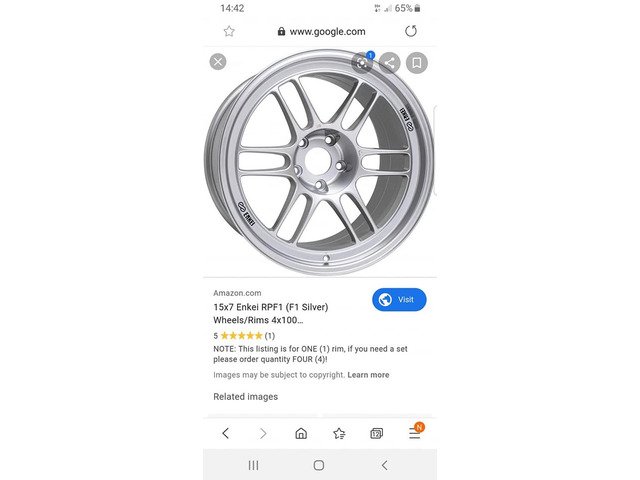Reload the Google page
Image resolution: width=640 pixels, height=480 pixels.
tap(411, 31)
